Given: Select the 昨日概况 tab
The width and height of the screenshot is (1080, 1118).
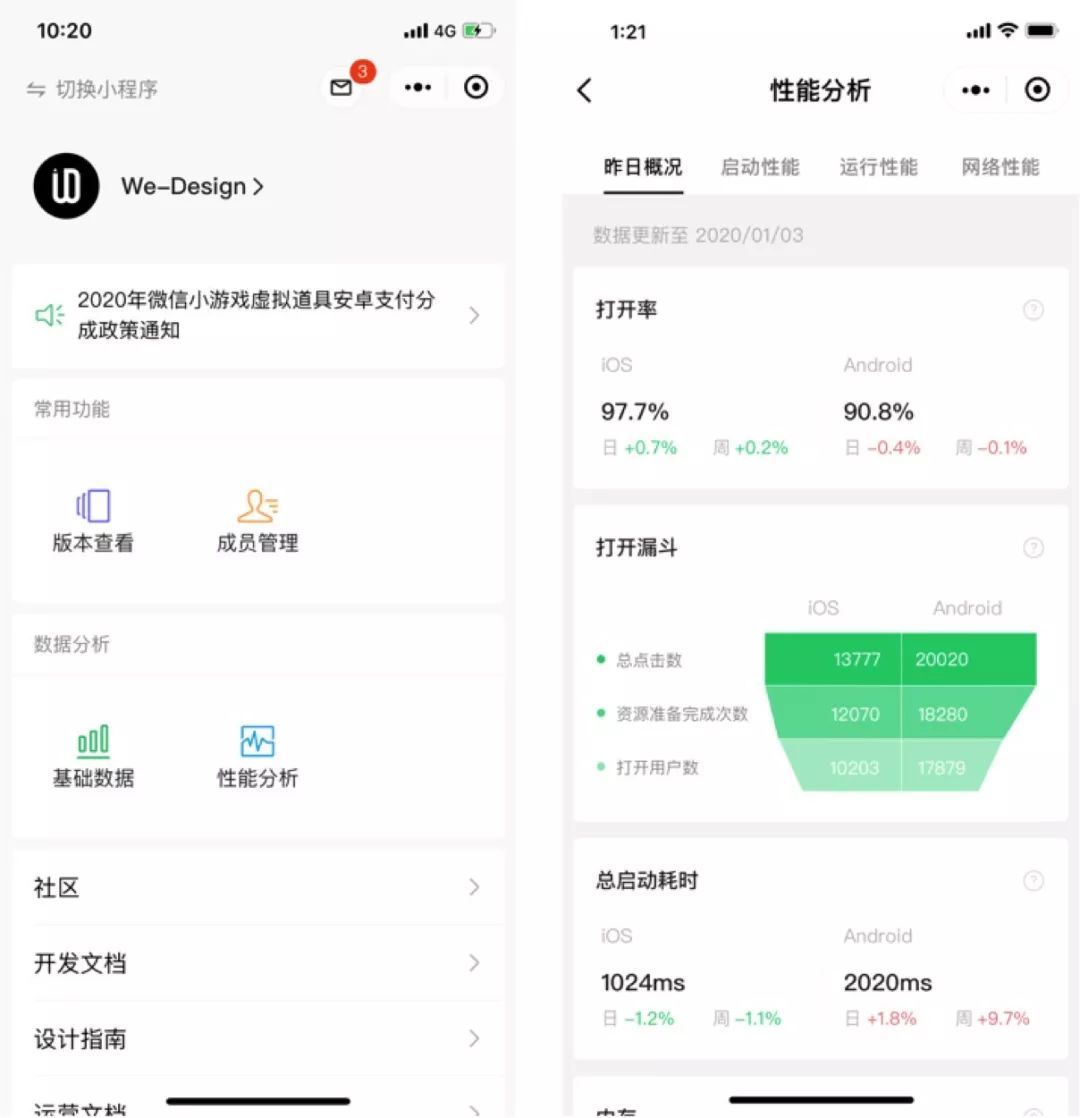Looking at the screenshot, I should click(643, 167).
